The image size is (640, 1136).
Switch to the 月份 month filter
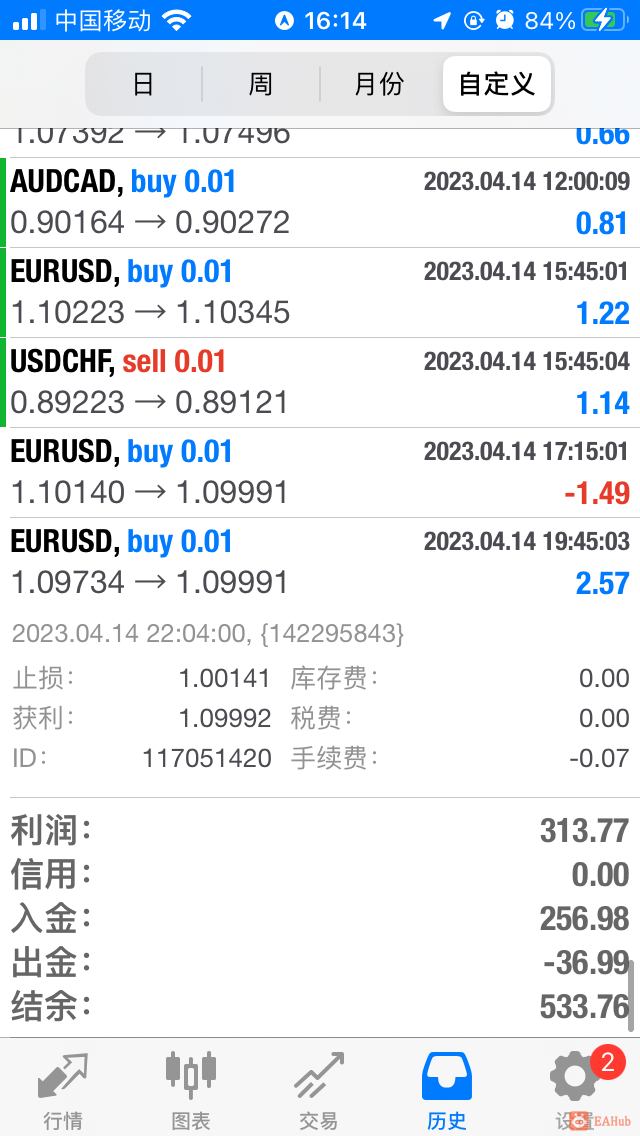[379, 84]
